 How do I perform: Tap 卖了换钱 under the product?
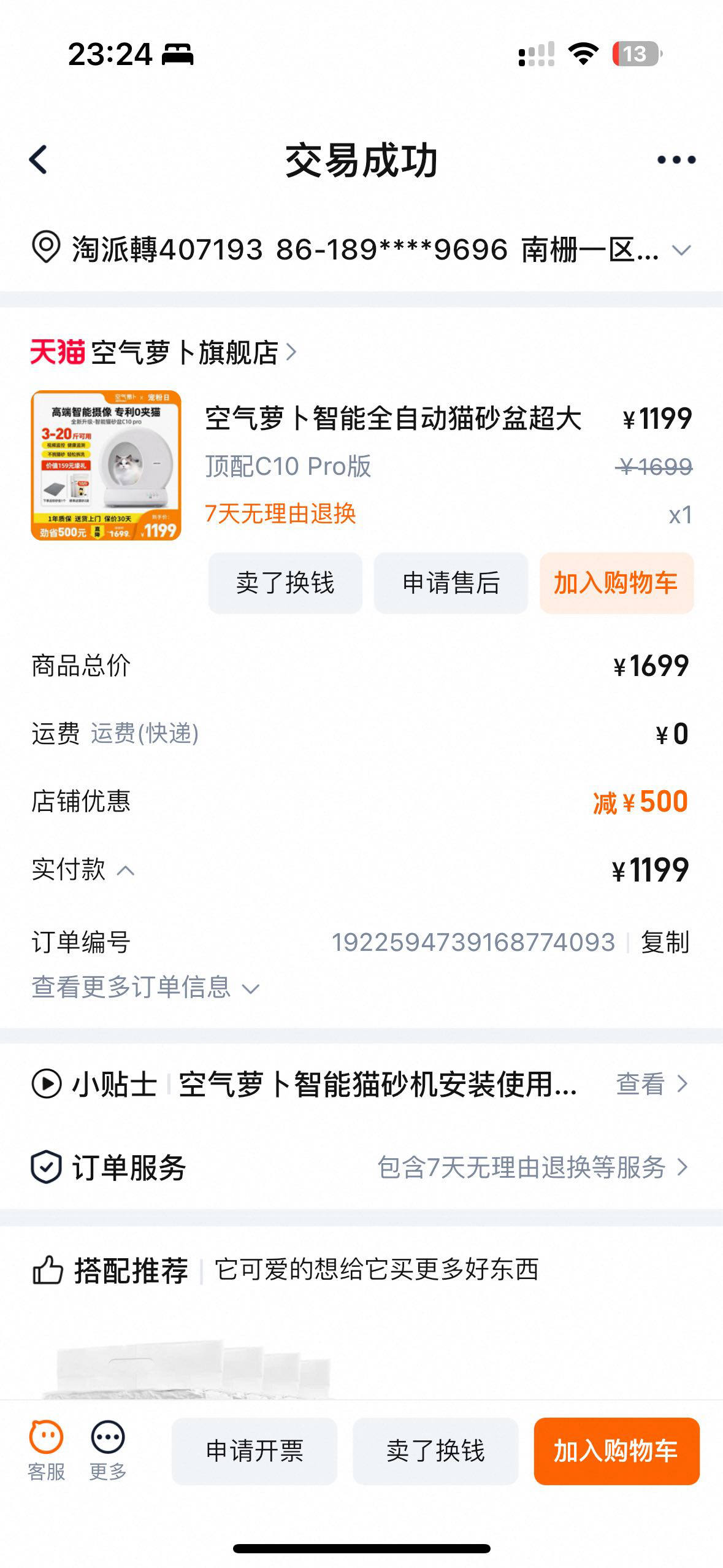pyautogui.click(x=285, y=584)
